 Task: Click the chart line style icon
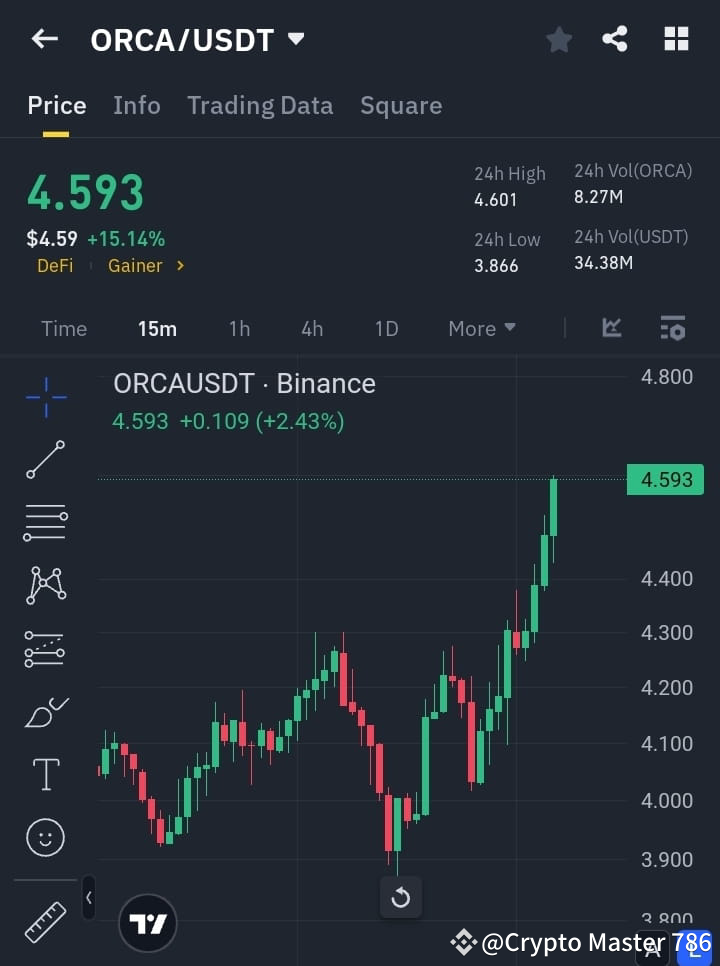[x=611, y=328]
